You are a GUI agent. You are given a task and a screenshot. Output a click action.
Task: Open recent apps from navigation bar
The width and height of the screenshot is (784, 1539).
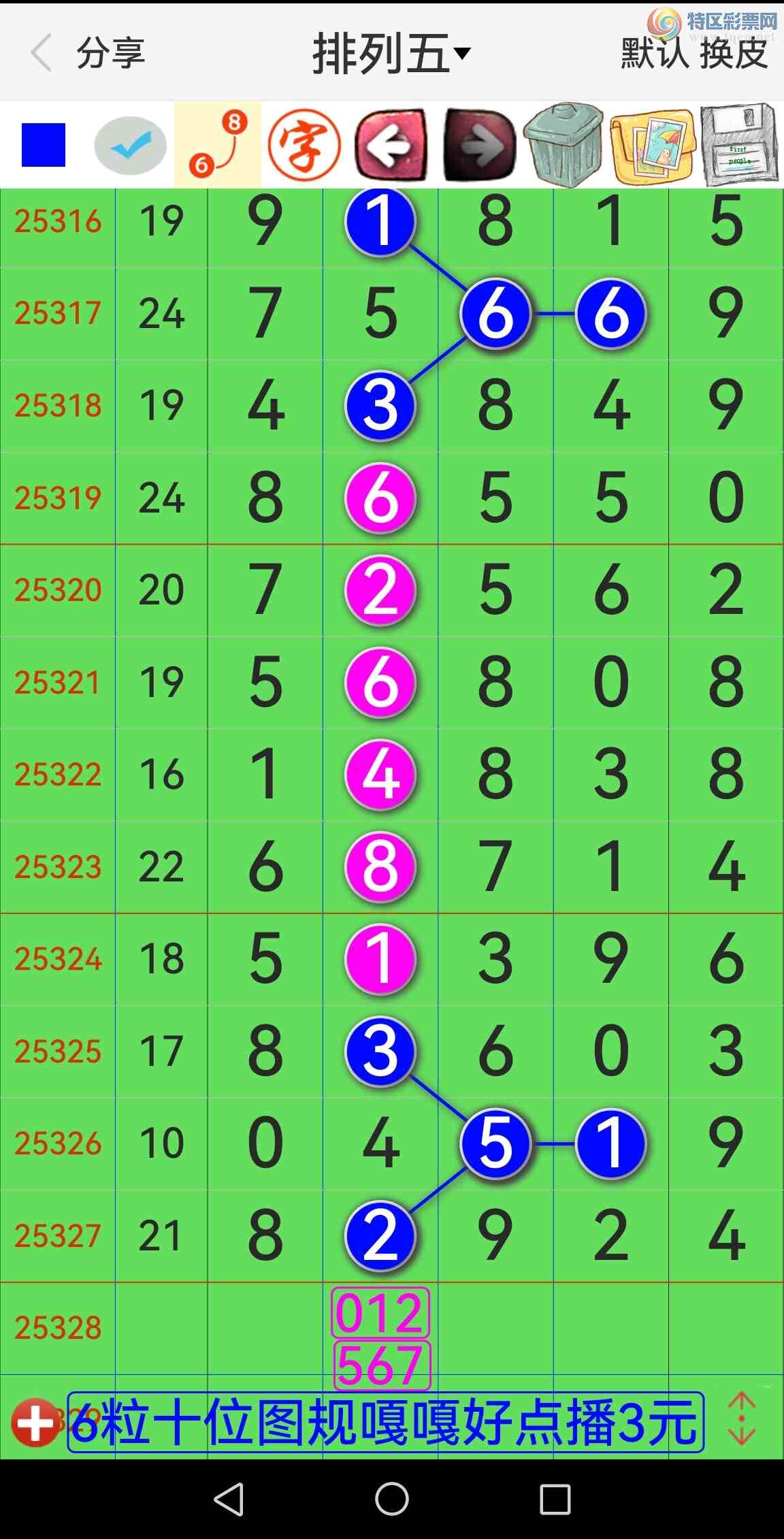[x=555, y=1498]
